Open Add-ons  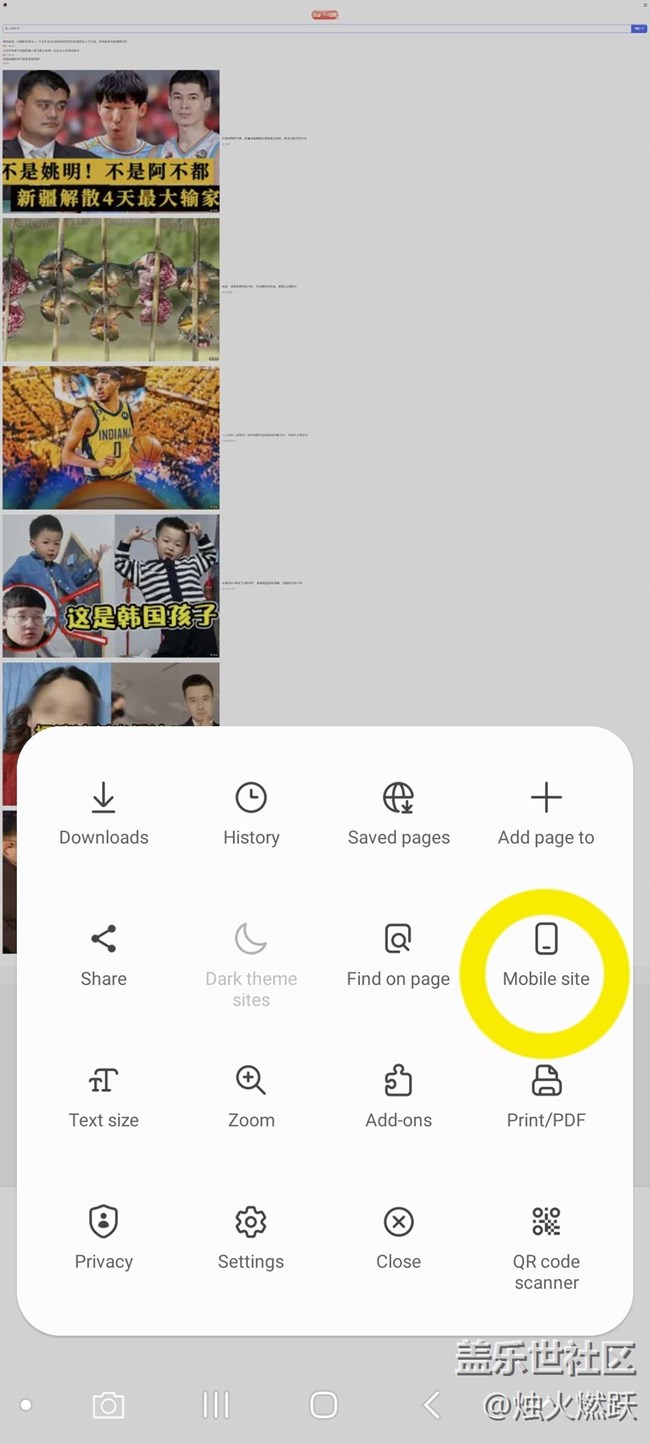[398, 1096]
